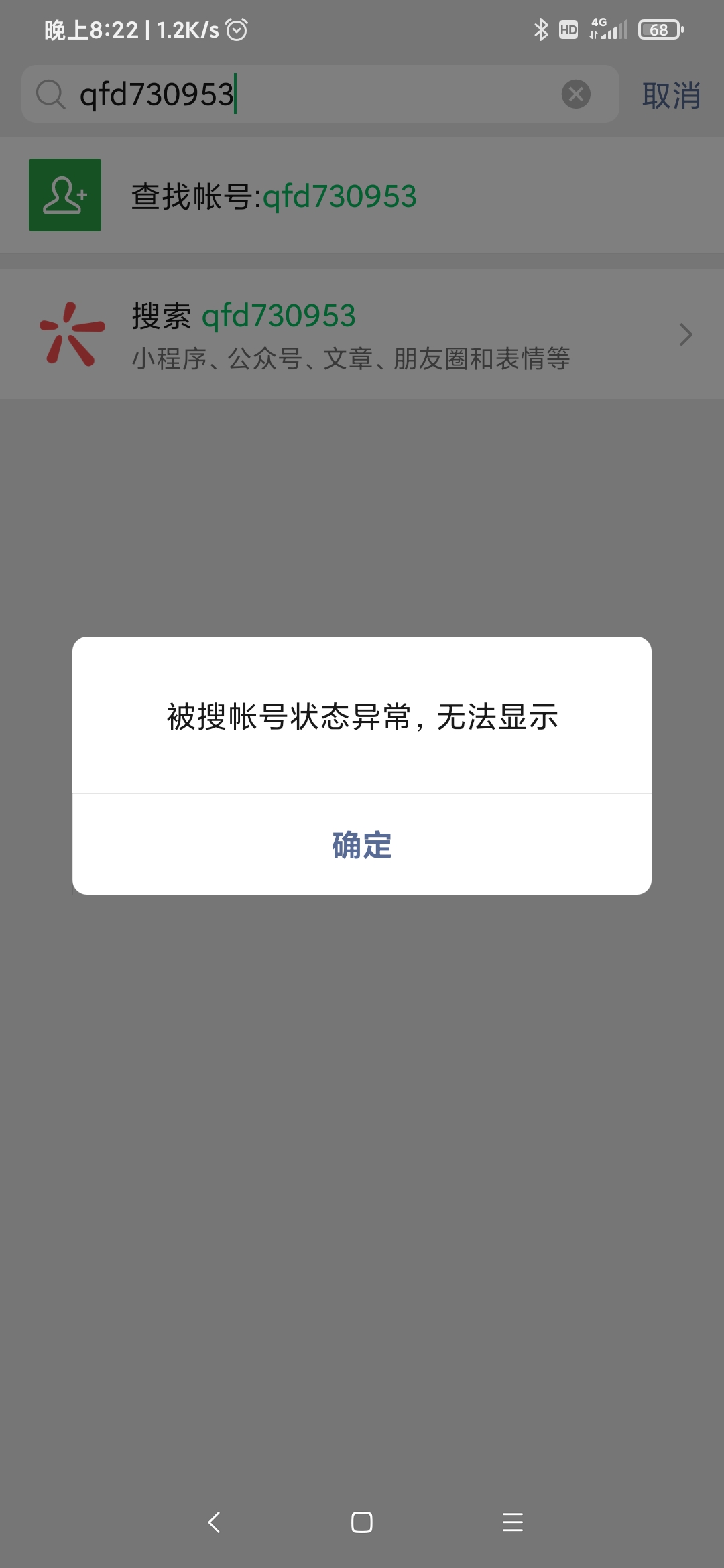This screenshot has height=1568, width=724.
Task: Go back using the system back button
Action: [x=215, y=1522]
